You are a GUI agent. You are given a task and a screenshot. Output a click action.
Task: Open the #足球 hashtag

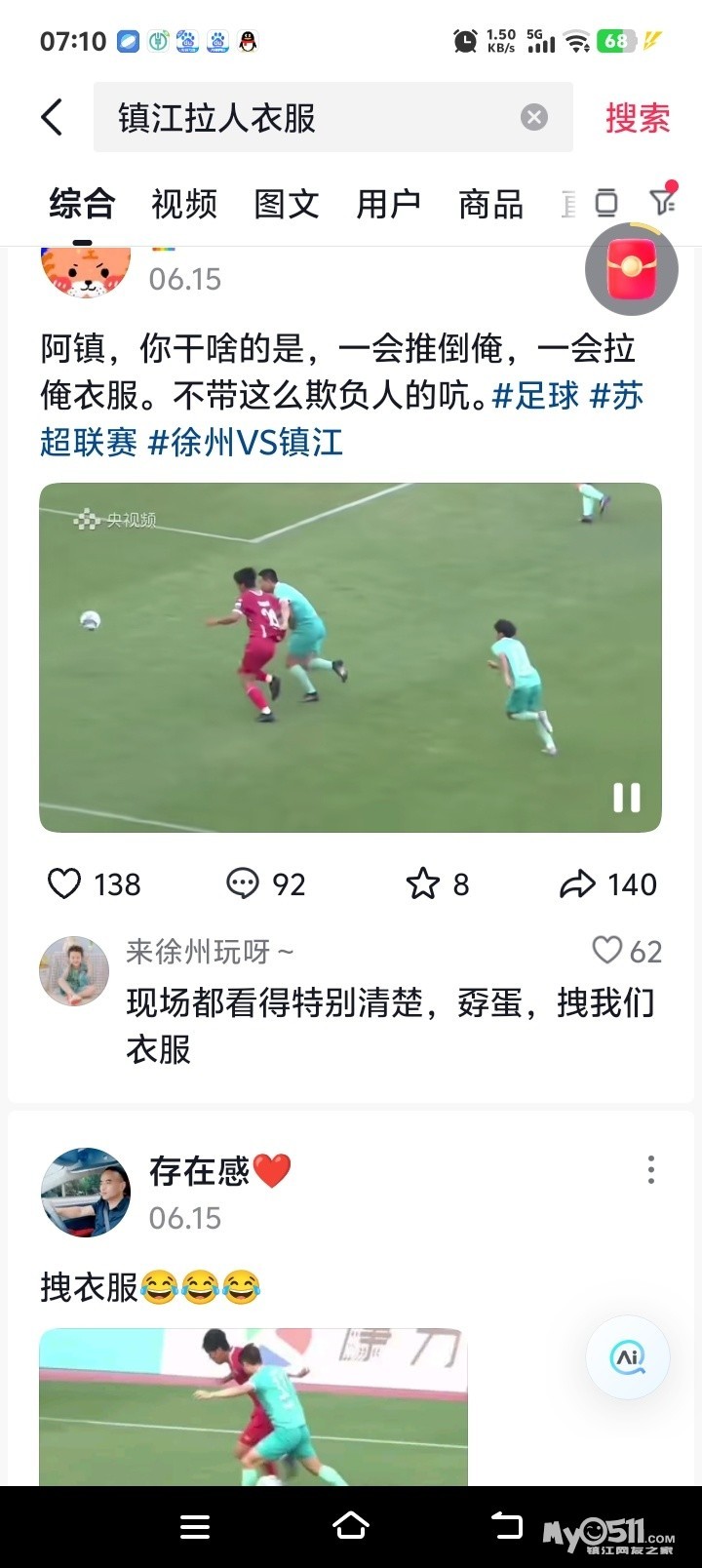(536, 396)
